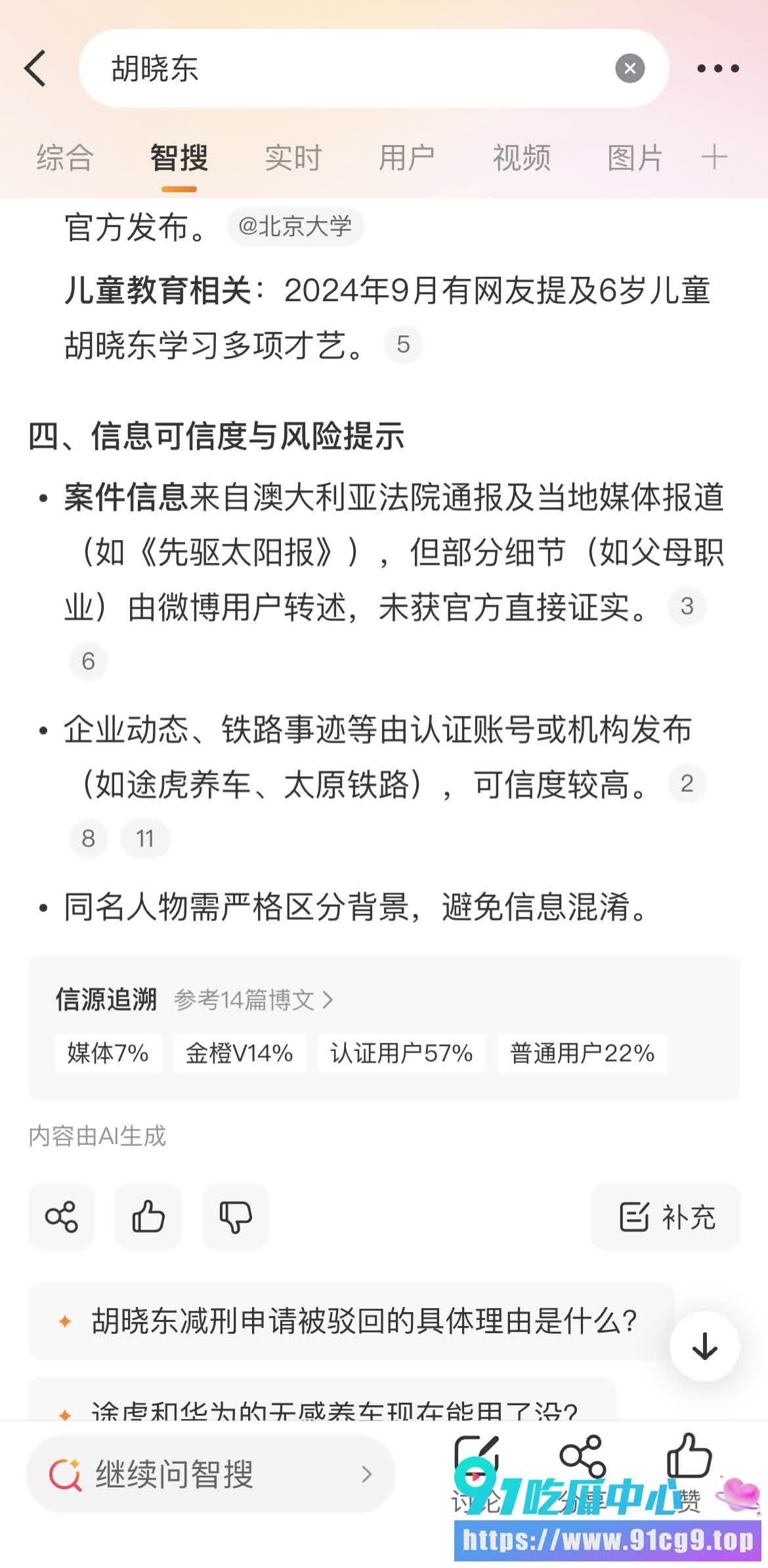Give the AI answer a thumbs up
The width and height of the screenshot is (768, 1568).
[x=148, y=1217]
